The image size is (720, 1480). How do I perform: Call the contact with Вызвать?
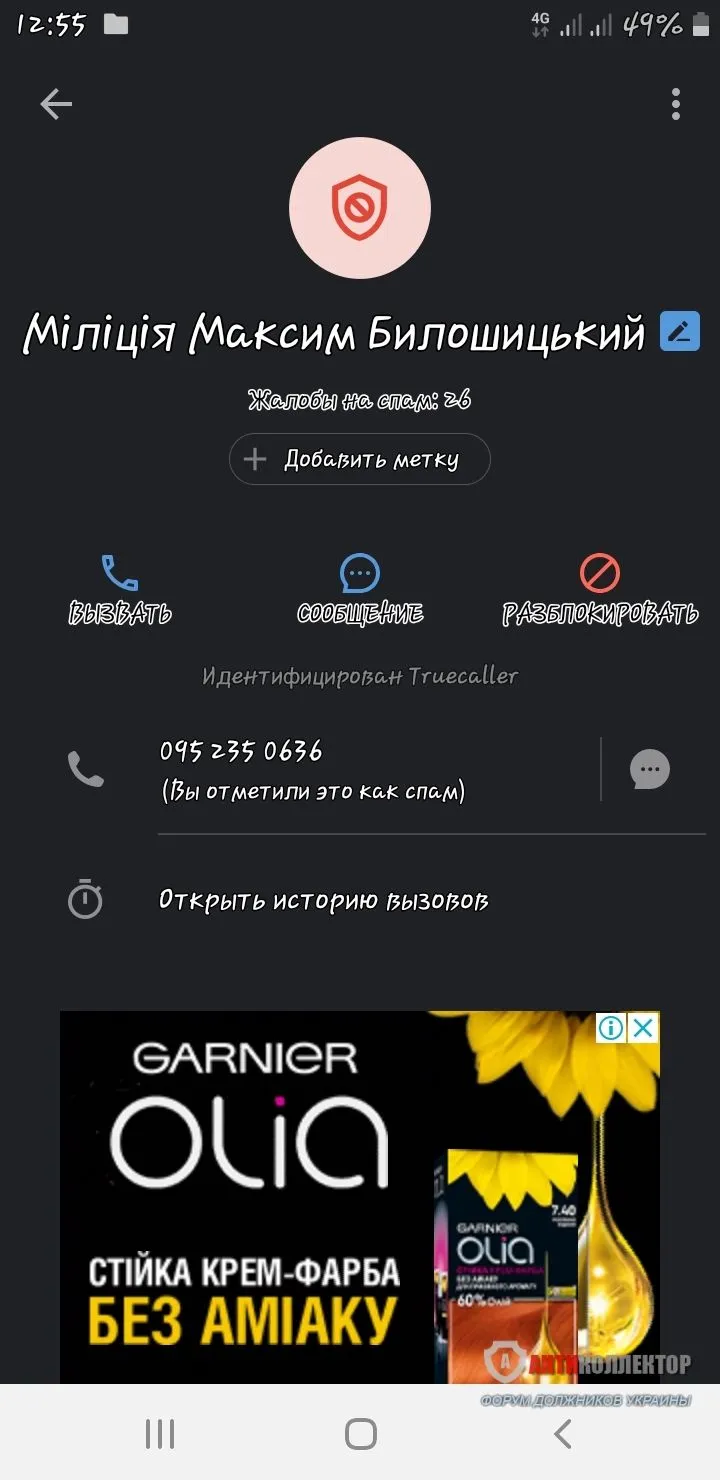tap(120, 588)
